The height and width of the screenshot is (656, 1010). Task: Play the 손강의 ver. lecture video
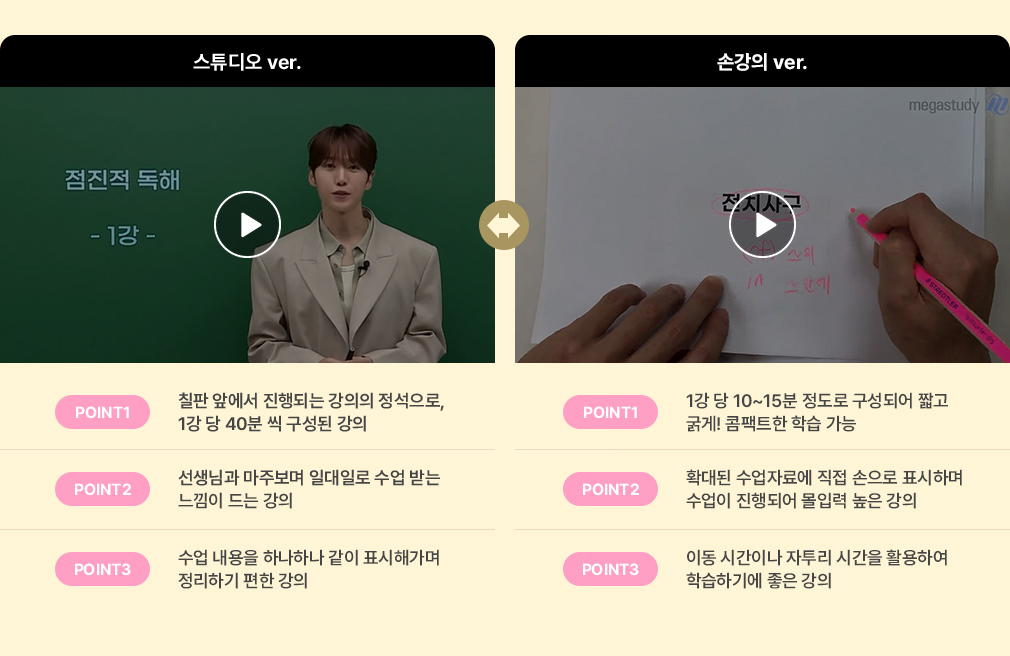(x=762, y=224)
